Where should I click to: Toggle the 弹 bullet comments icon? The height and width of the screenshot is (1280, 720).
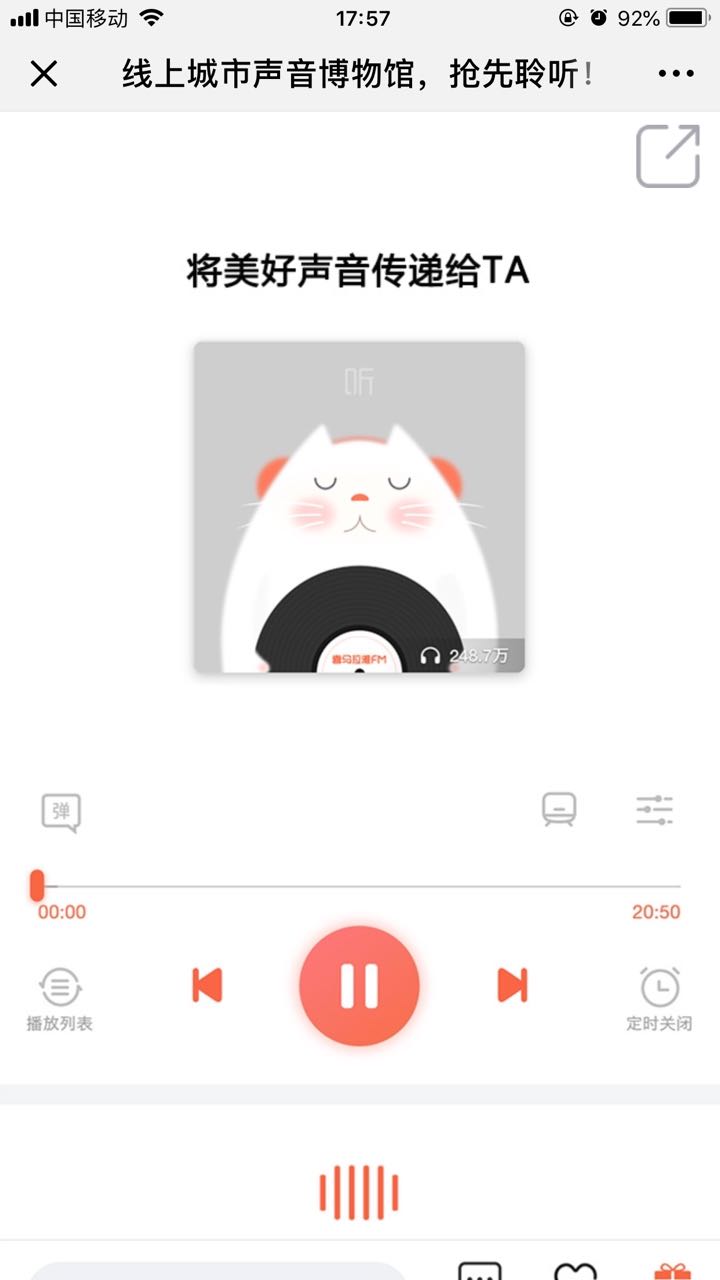61,812
